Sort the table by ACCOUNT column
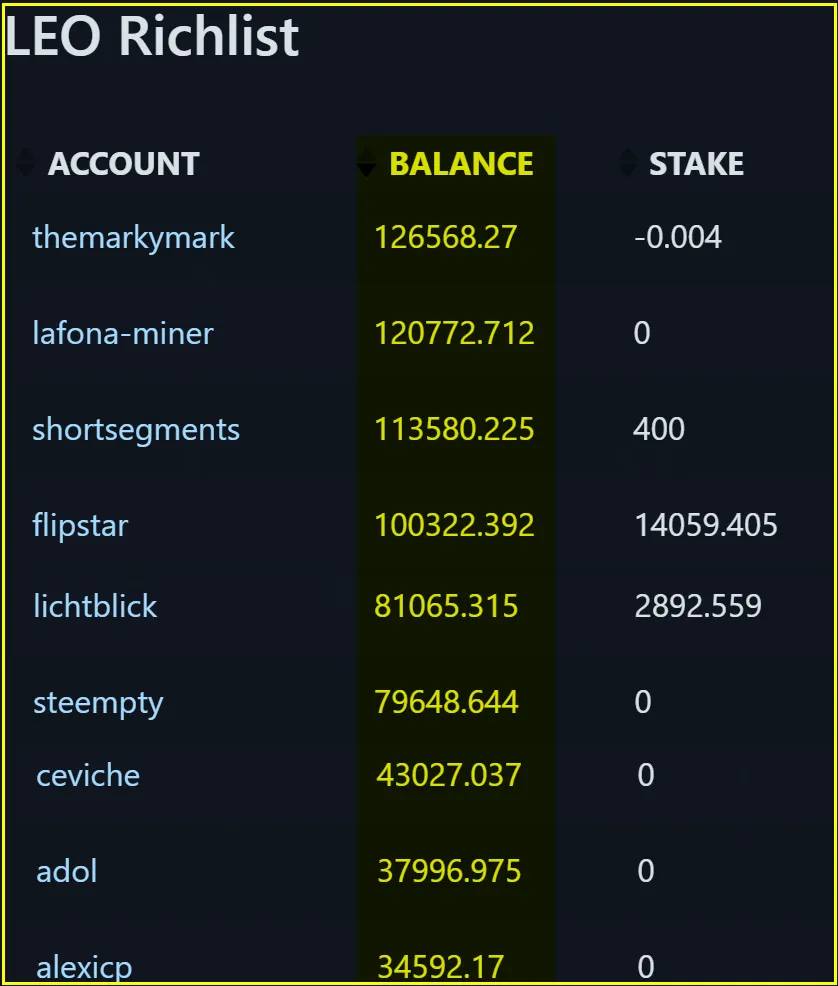 [122, 164]
